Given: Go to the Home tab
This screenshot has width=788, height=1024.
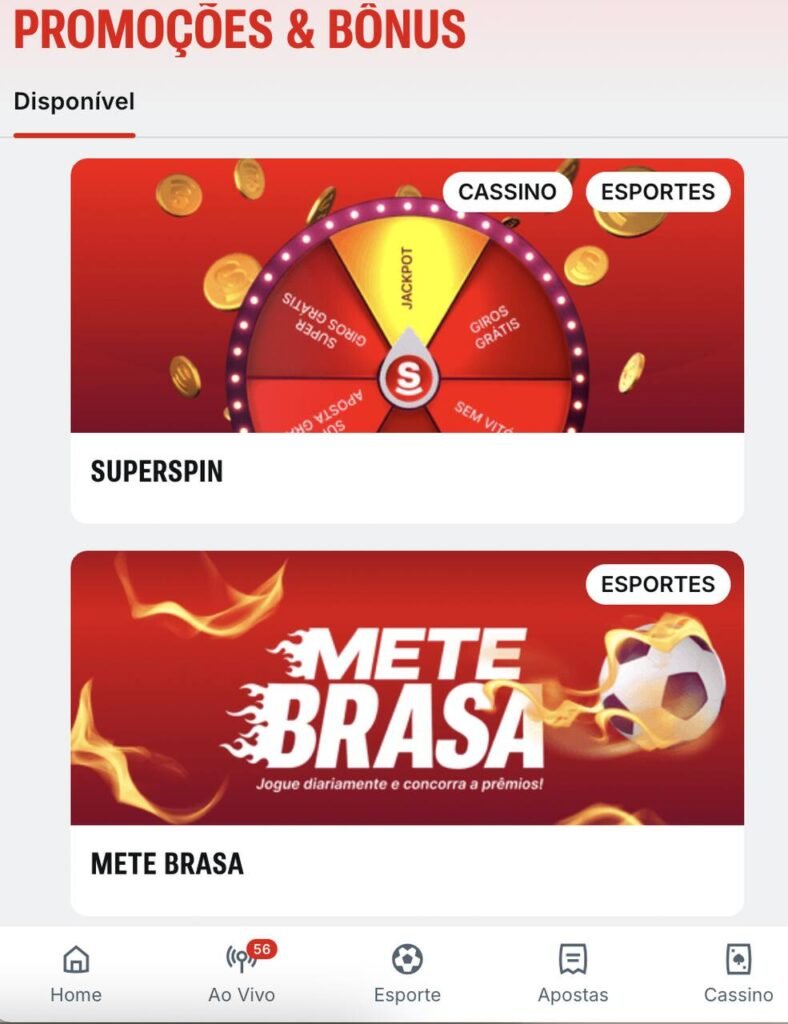Looking at the screenshot, I should 76,974.
